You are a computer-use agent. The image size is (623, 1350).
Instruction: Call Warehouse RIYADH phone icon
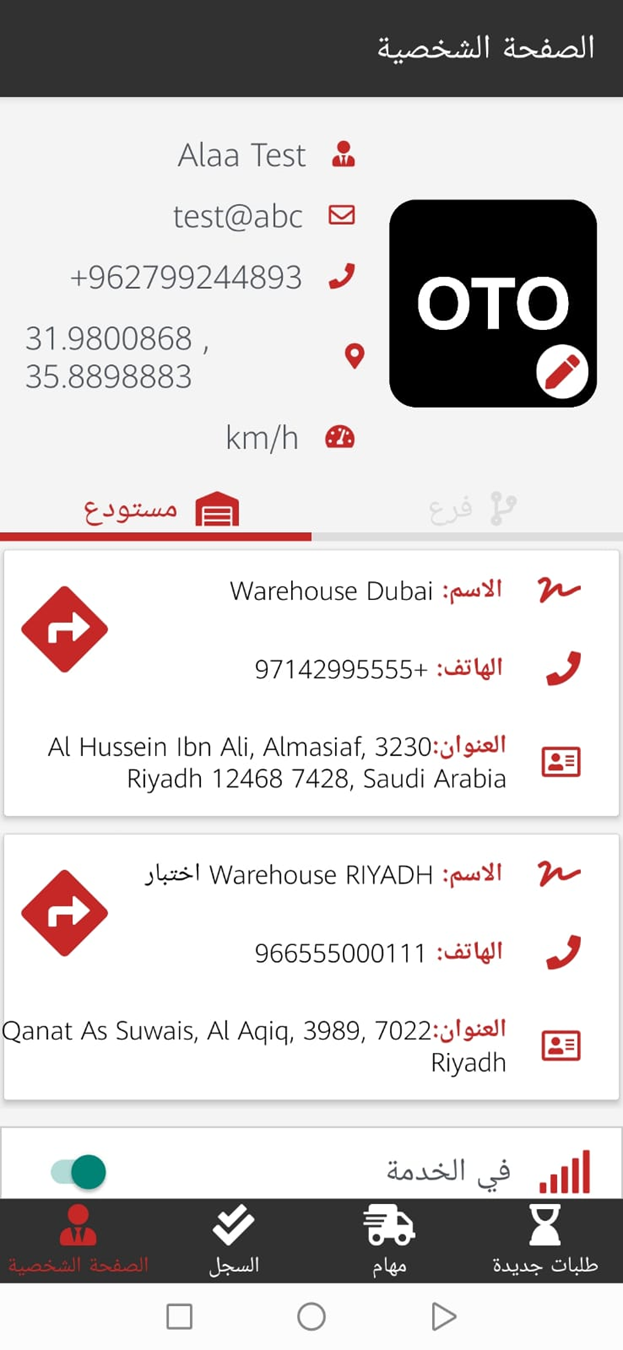(x=563, y=952)
